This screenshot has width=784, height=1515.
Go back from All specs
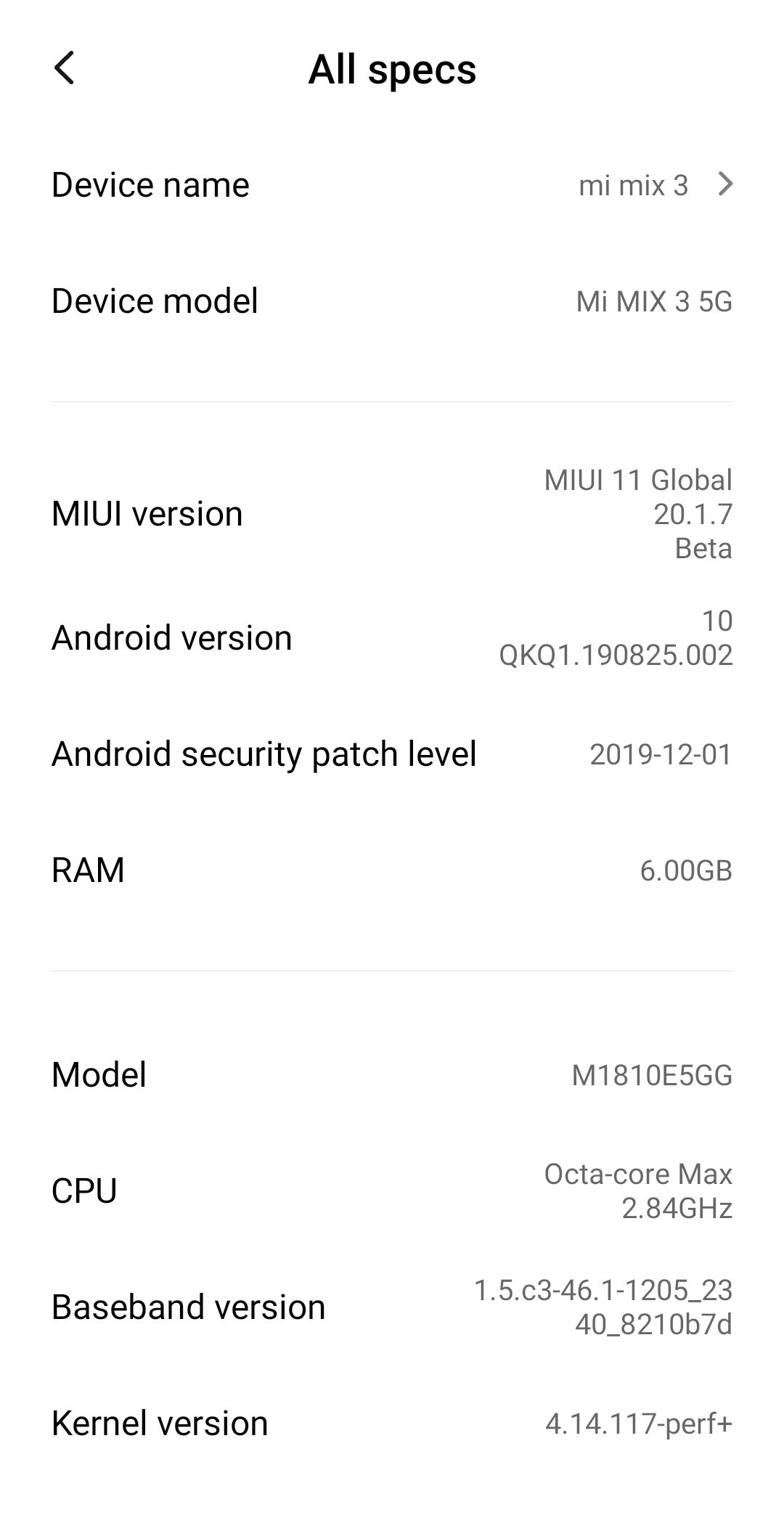65,69
